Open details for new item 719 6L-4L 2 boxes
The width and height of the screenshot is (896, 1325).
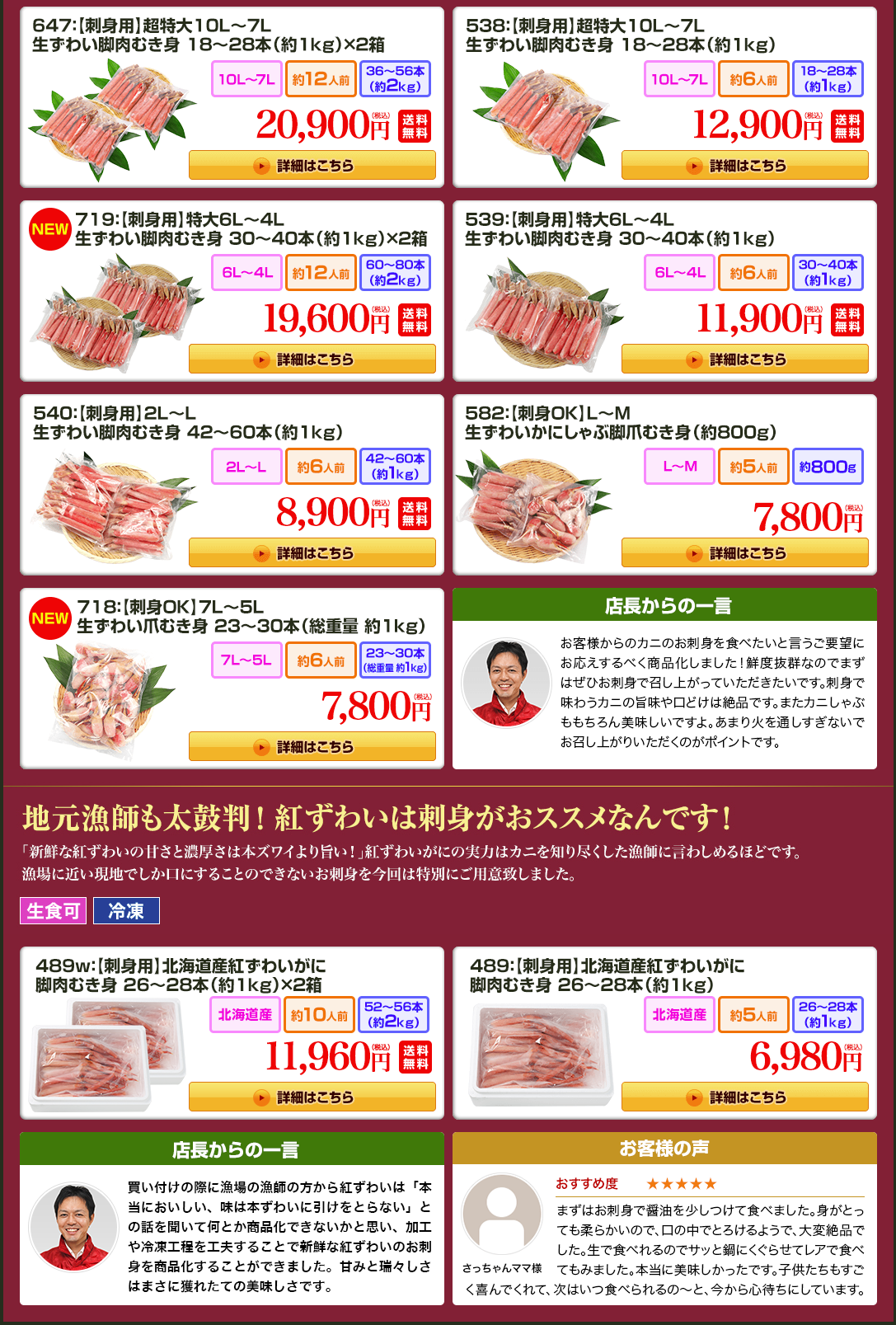click(x=312, y=359)
